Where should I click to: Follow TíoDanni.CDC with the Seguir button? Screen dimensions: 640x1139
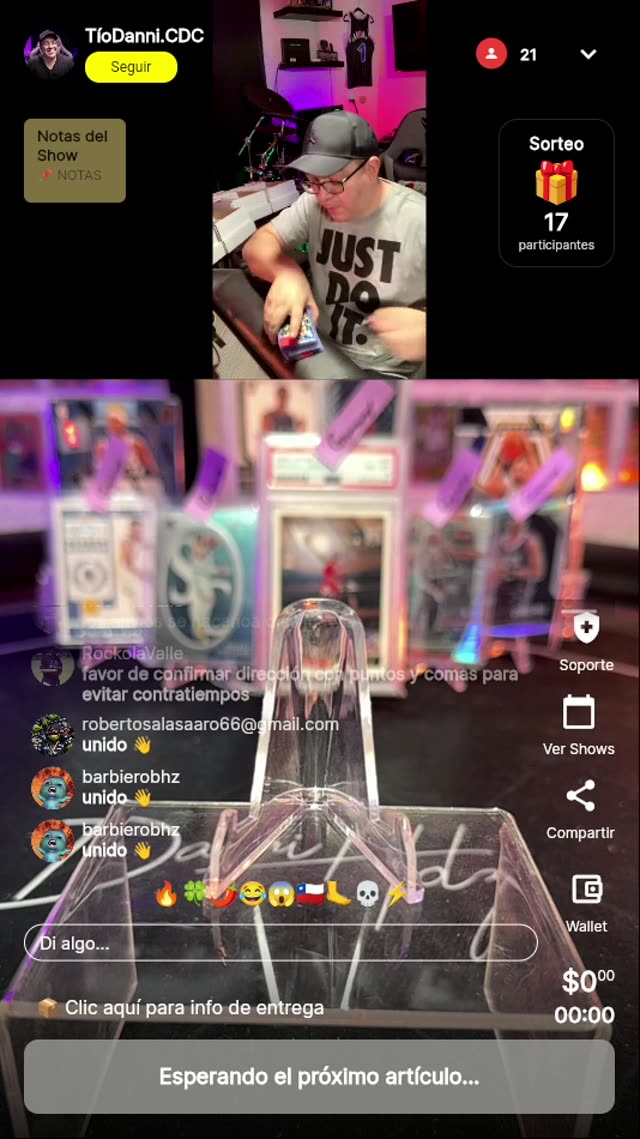coord(131,67)
